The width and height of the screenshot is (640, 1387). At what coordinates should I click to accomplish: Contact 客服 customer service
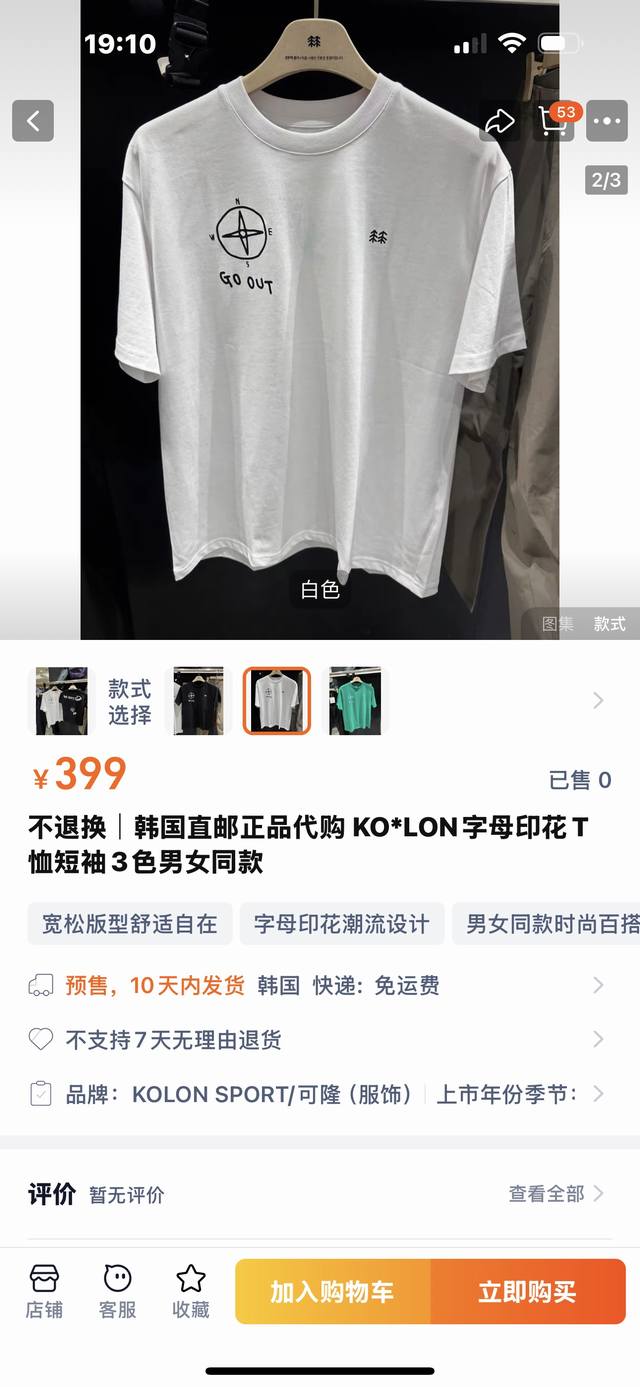pos(117,1291)
